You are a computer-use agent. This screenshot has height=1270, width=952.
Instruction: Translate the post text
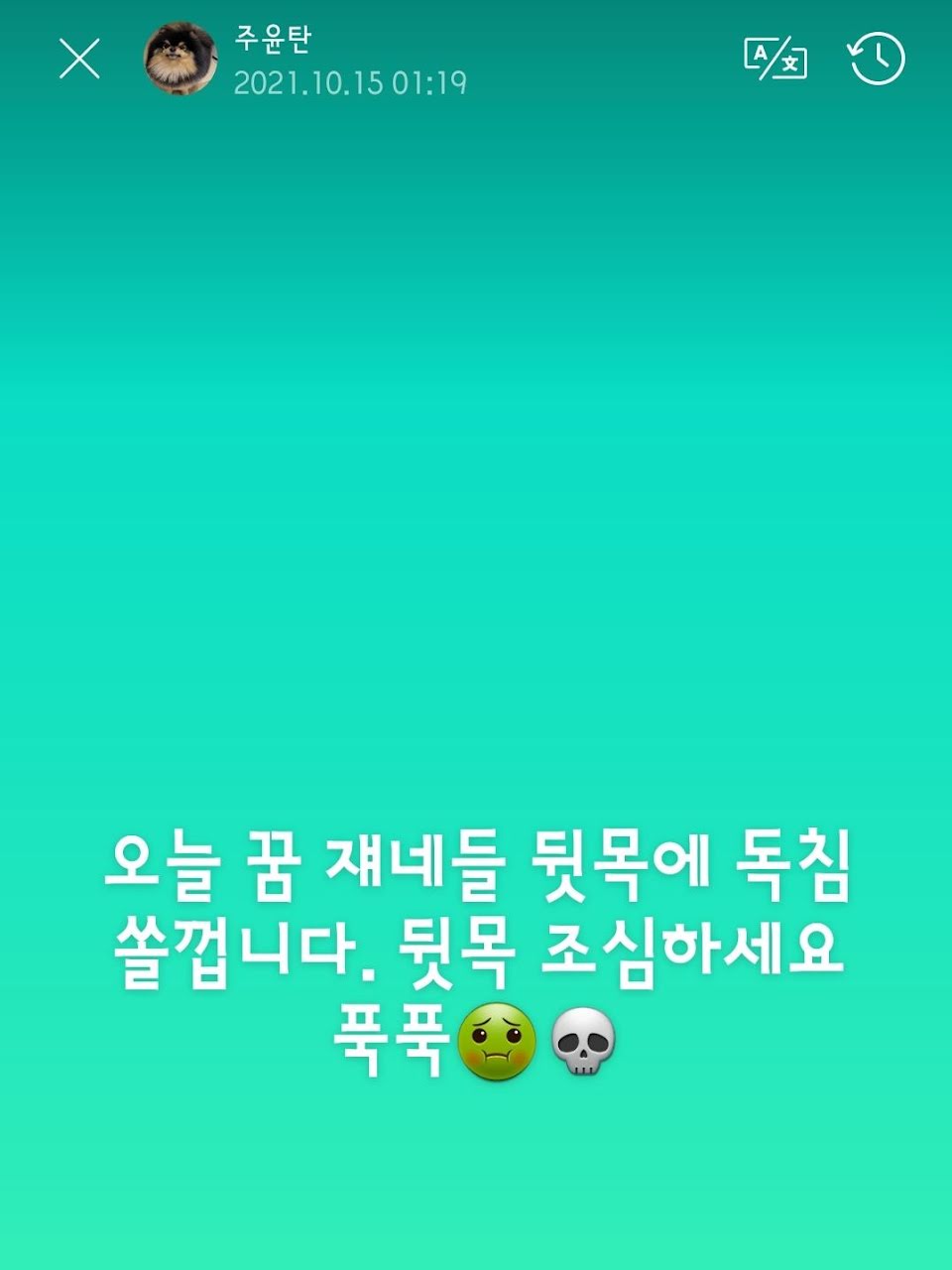coord(775,59)
